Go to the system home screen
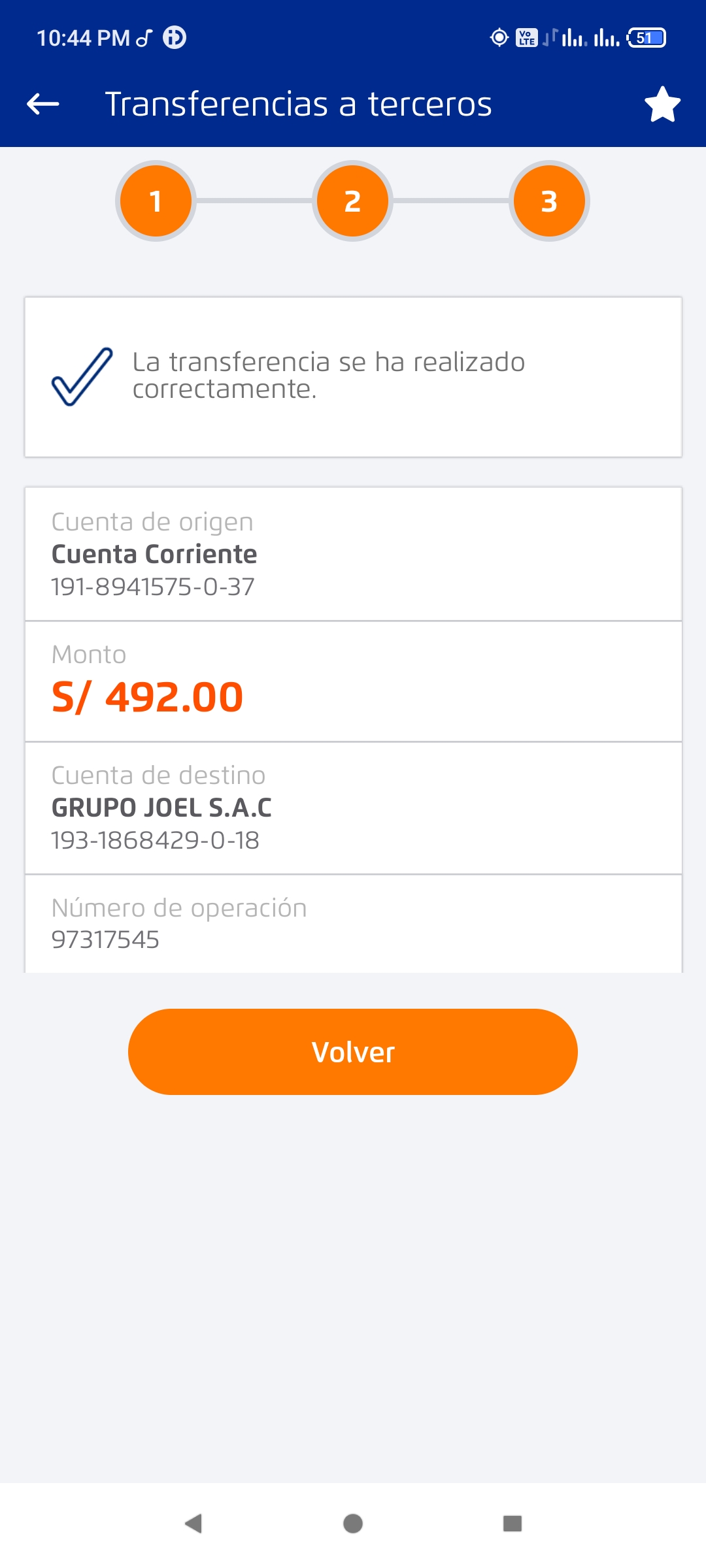 point(353,1524)
